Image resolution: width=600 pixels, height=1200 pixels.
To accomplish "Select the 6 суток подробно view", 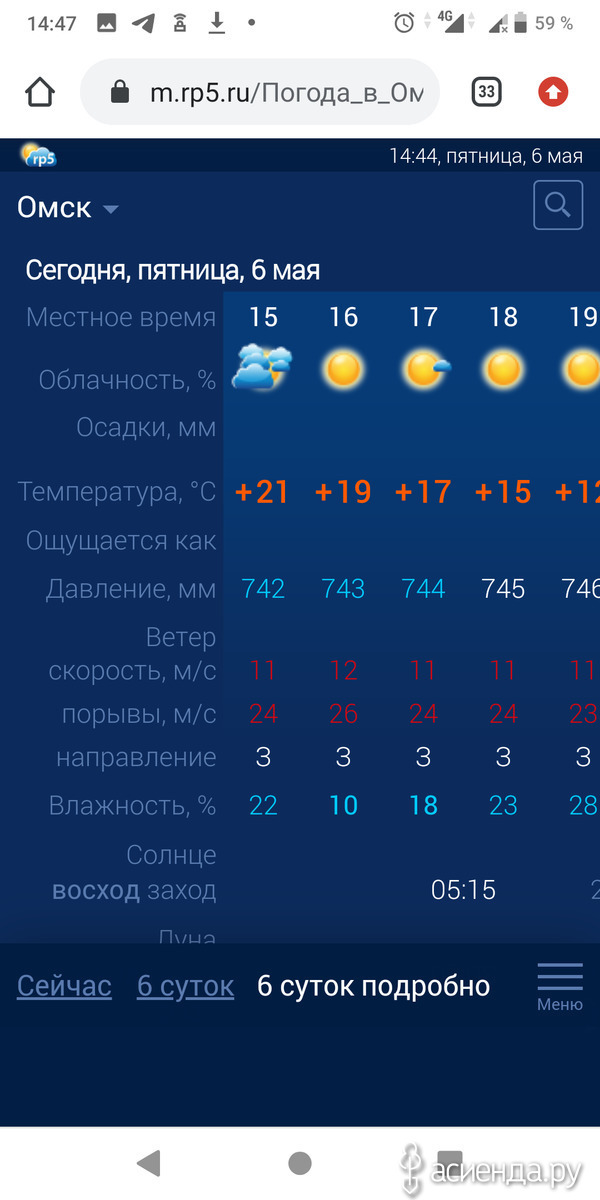I will point(374,986).
